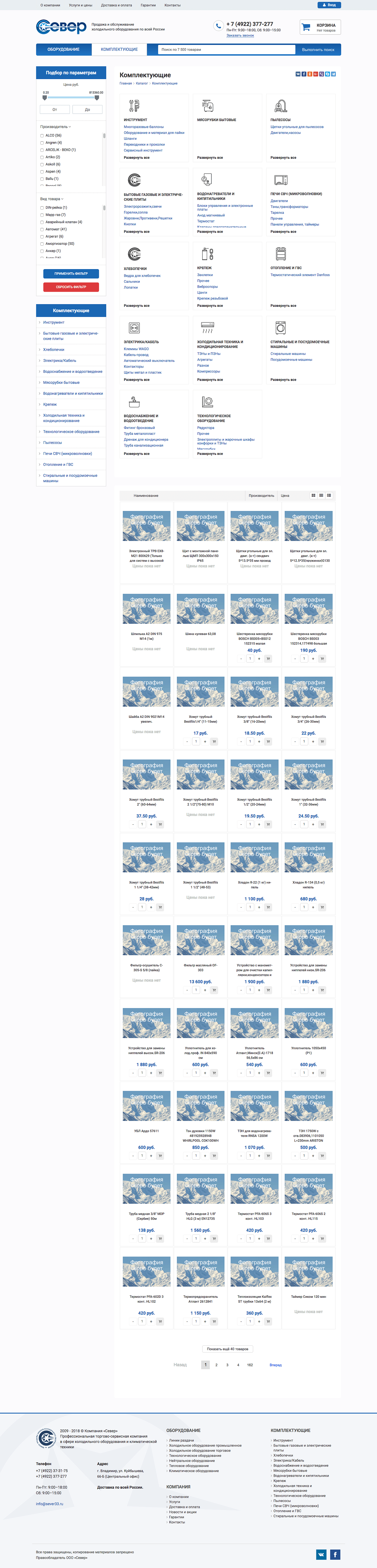377x1568 pixels.
Task: Tap the Заказать звонок callback link
Action: (x=240, y=35)
